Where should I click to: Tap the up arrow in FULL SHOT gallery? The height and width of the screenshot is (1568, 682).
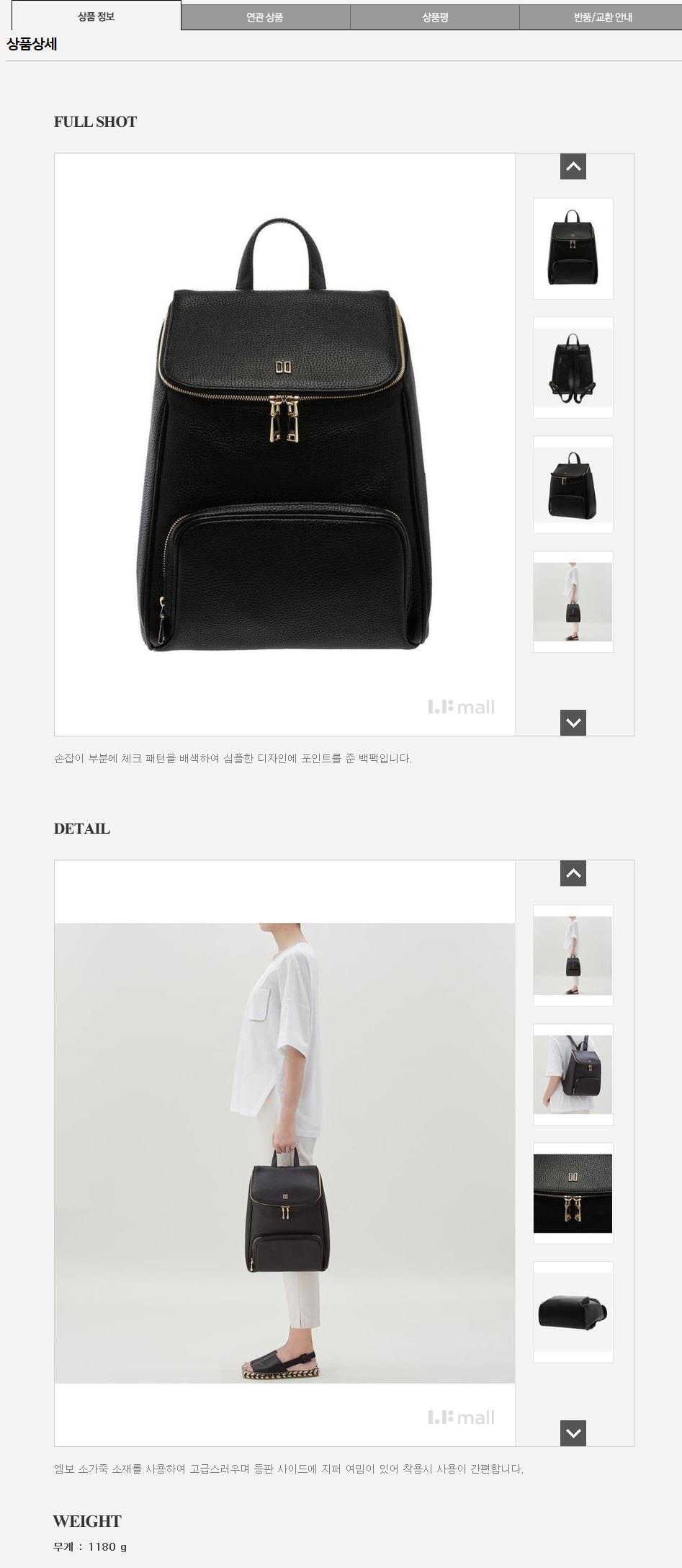pos(573,166)
